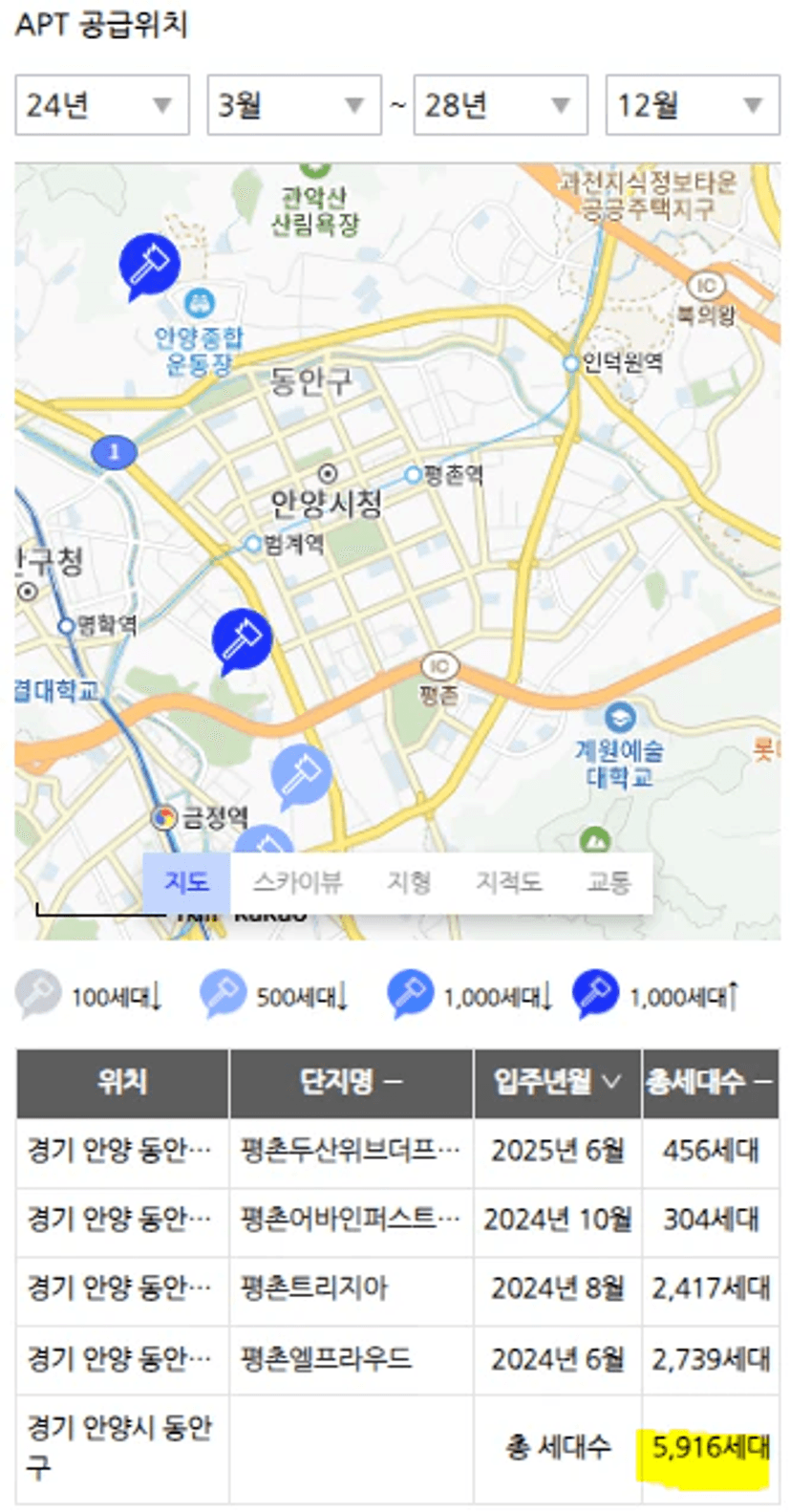Select the 지형 map type
Viewport: 790px width, 1512px height.
409,882
